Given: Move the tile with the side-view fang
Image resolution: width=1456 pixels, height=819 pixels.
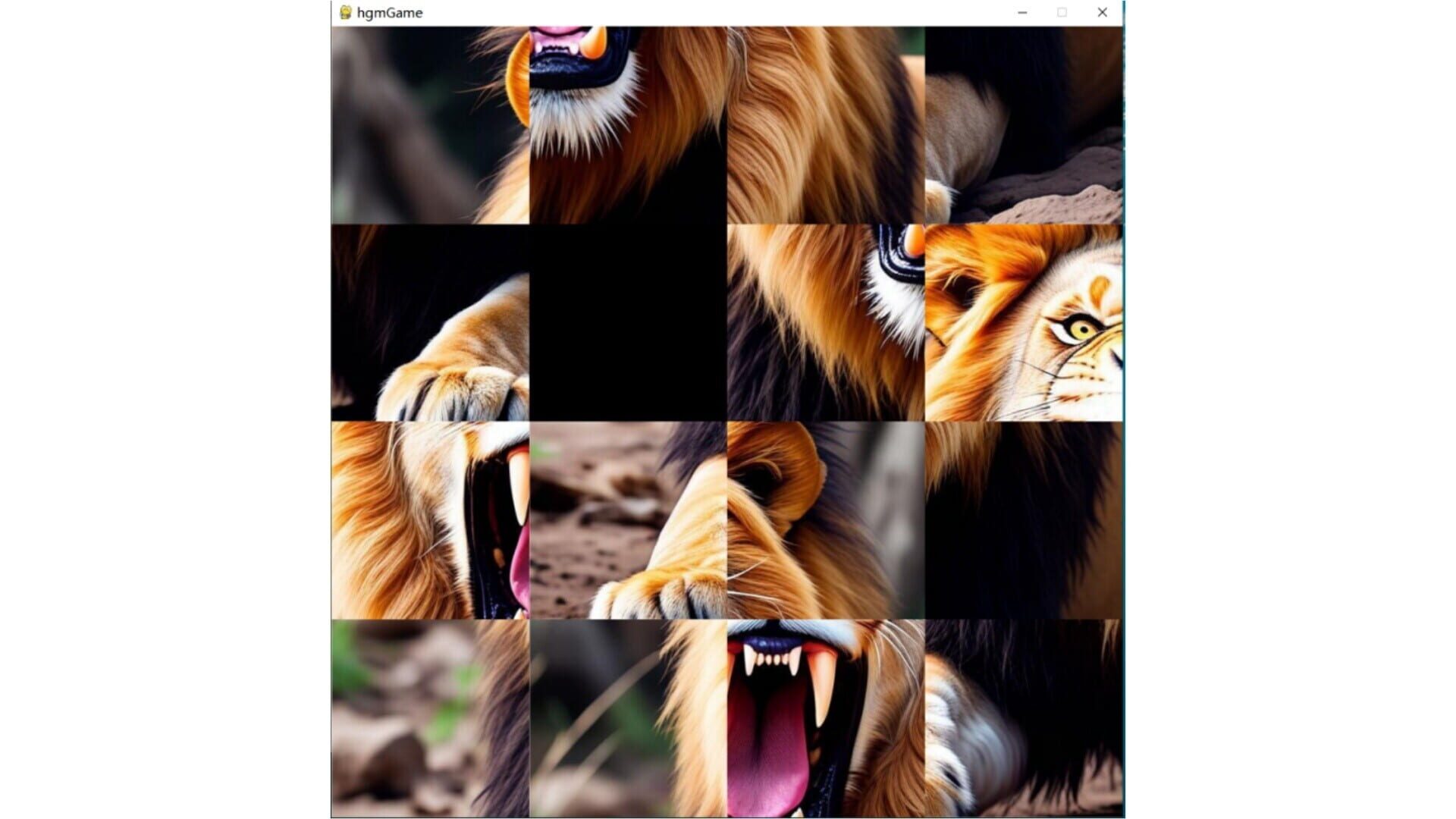Looking at the screenshot, I should coord(430,520).
